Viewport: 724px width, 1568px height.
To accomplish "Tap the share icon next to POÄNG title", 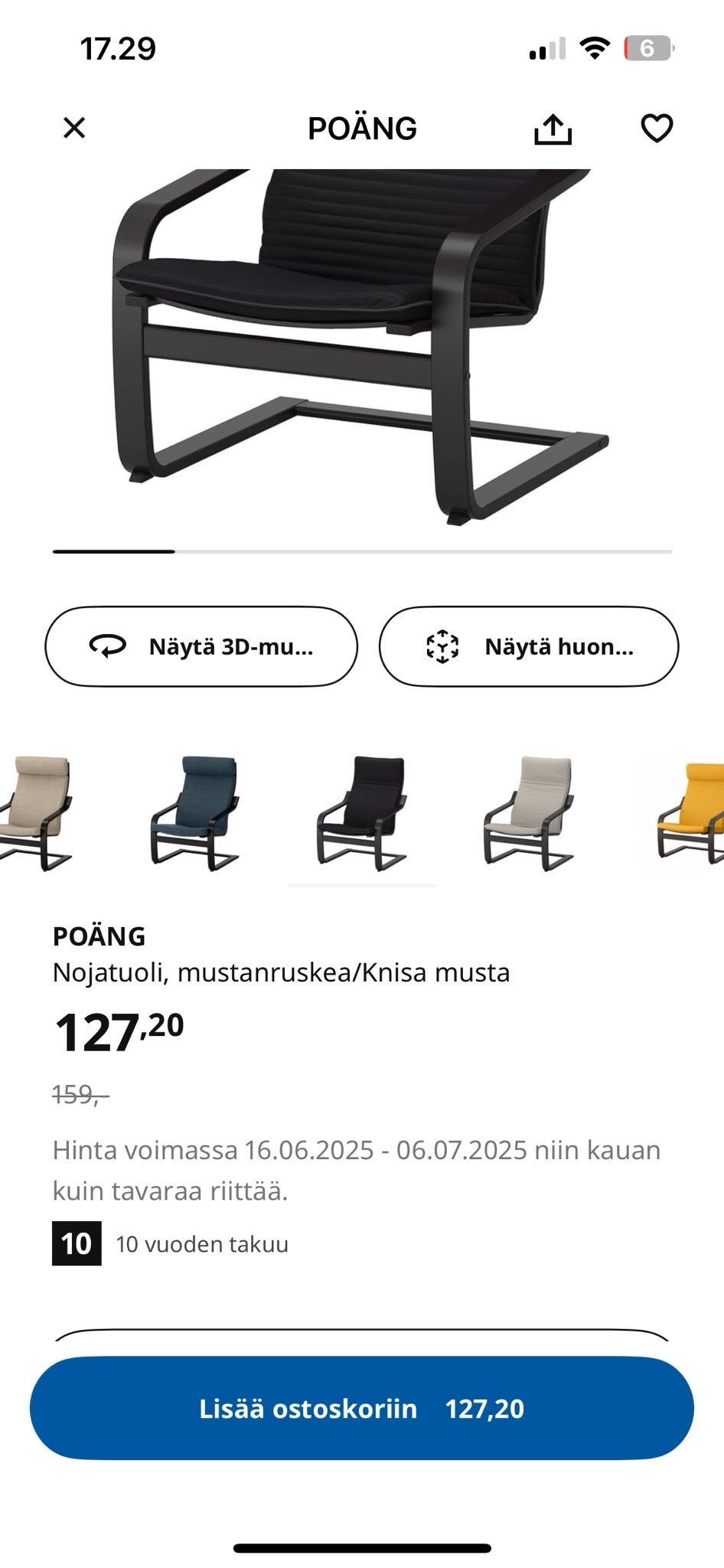I will [554, 128].
